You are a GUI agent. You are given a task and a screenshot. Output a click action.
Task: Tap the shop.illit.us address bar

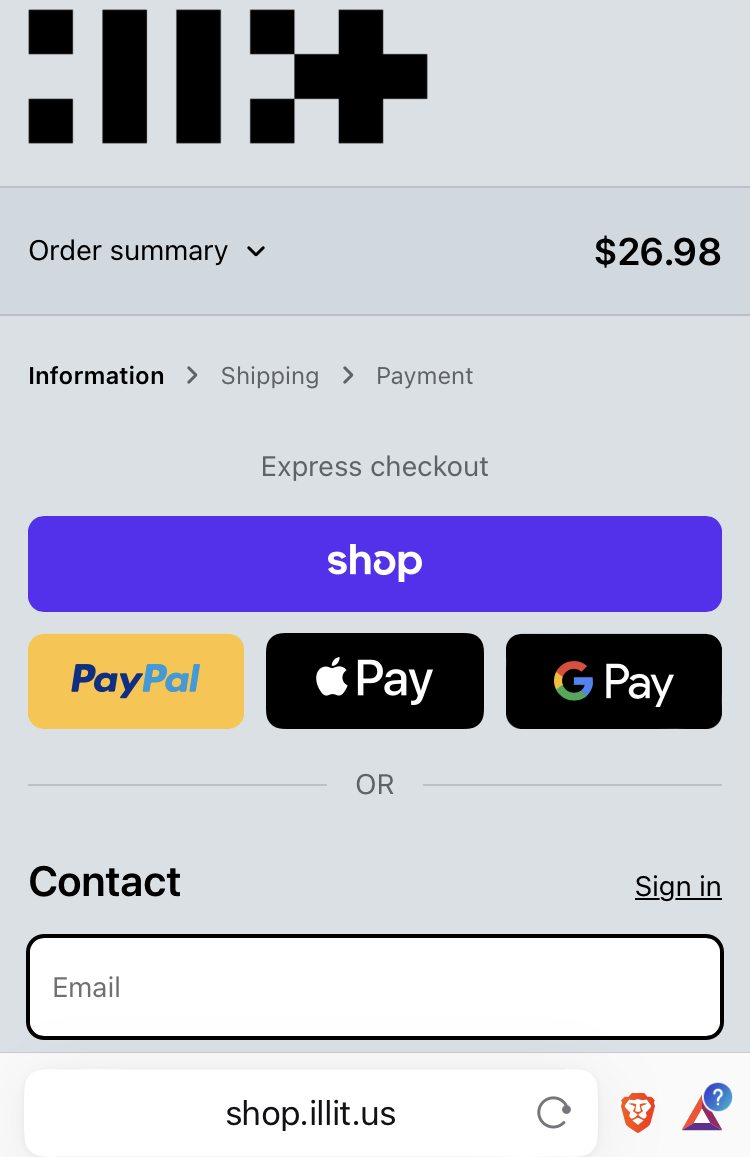(x=311, y=1113)
